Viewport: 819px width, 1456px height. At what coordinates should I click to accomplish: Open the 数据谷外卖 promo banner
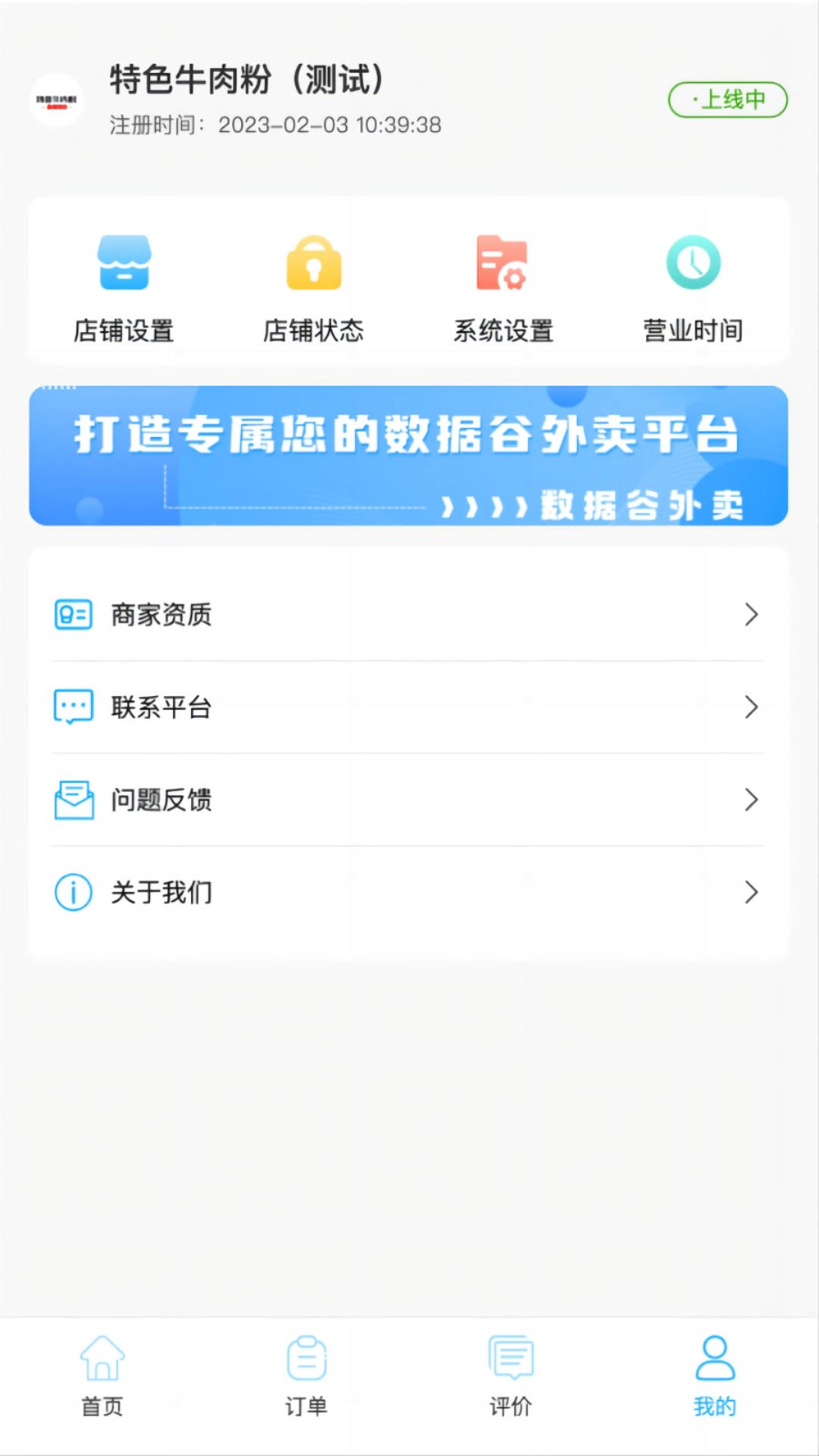409,456
